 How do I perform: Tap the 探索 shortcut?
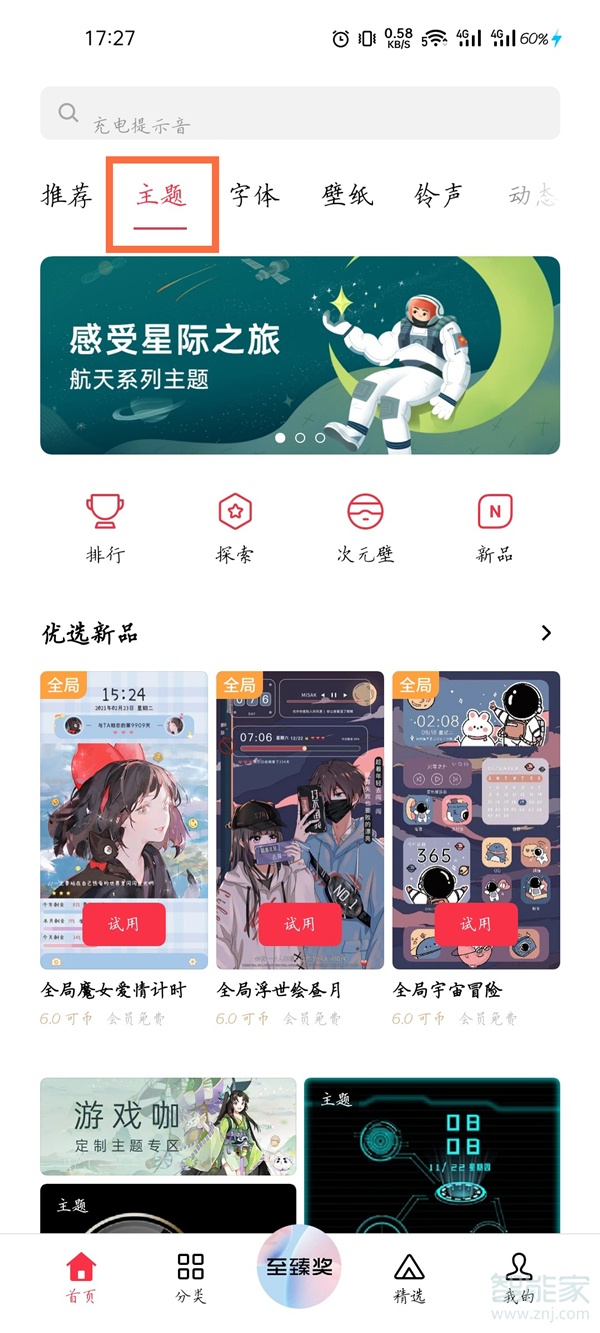(235, 527)
